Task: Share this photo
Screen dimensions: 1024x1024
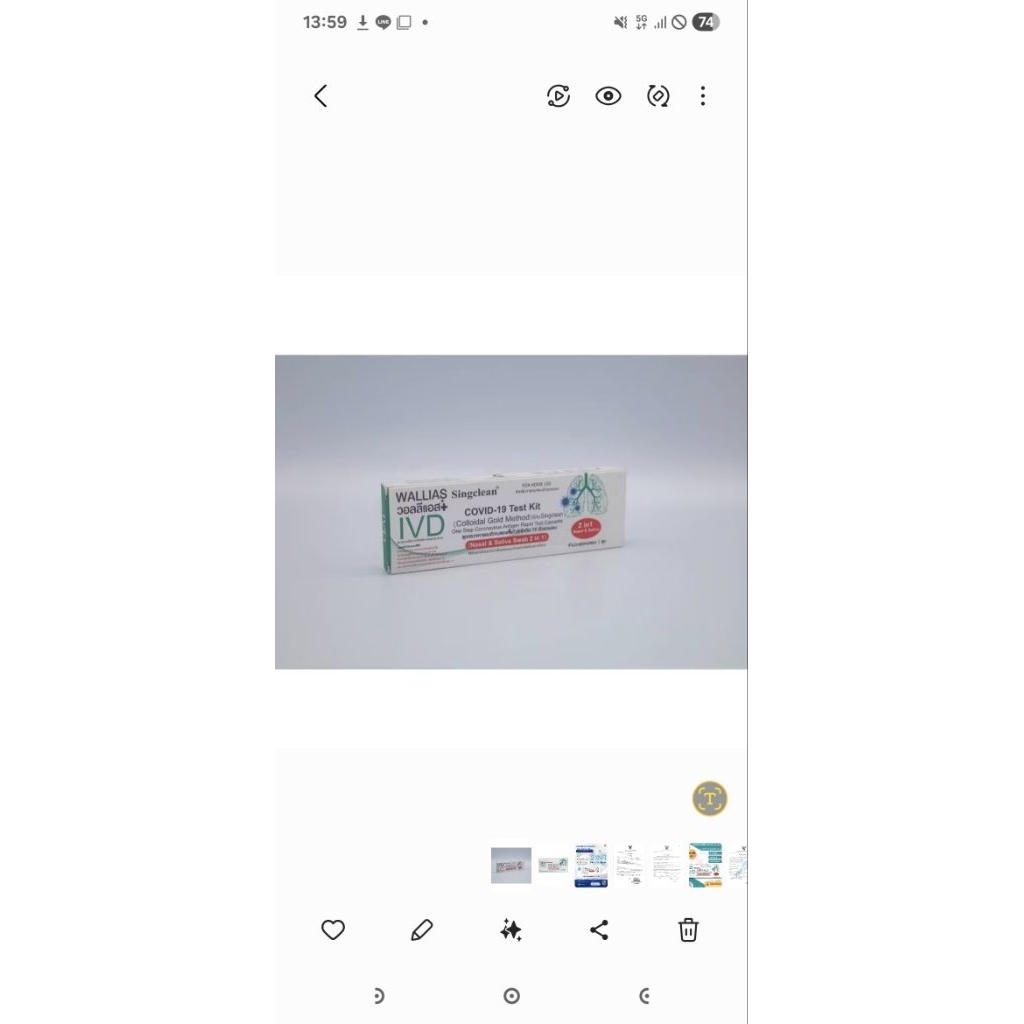Action: pyautogui.click(x=600, y=929)
